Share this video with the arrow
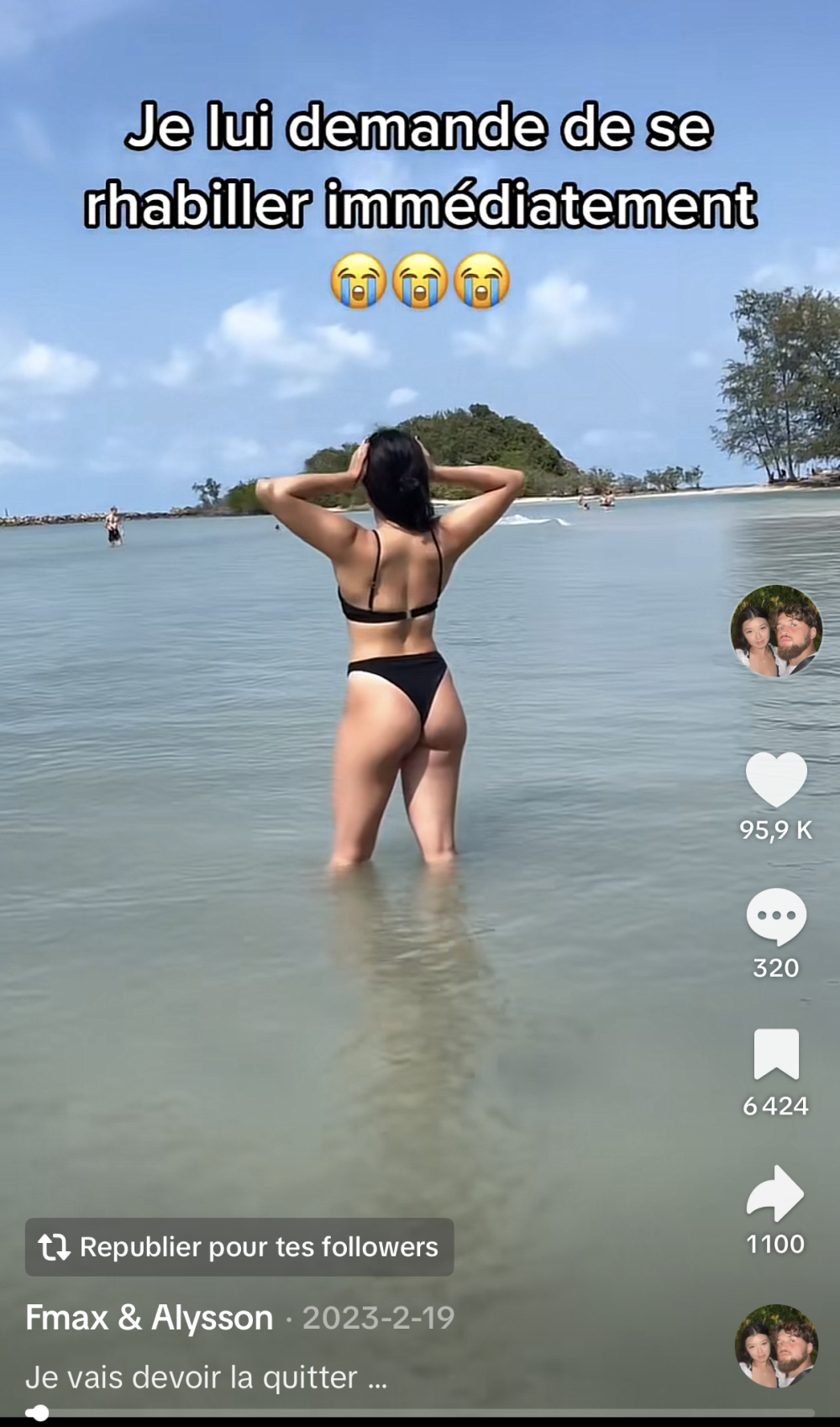The width and height of the screenshot is (840, 1427). point(775,1193)
